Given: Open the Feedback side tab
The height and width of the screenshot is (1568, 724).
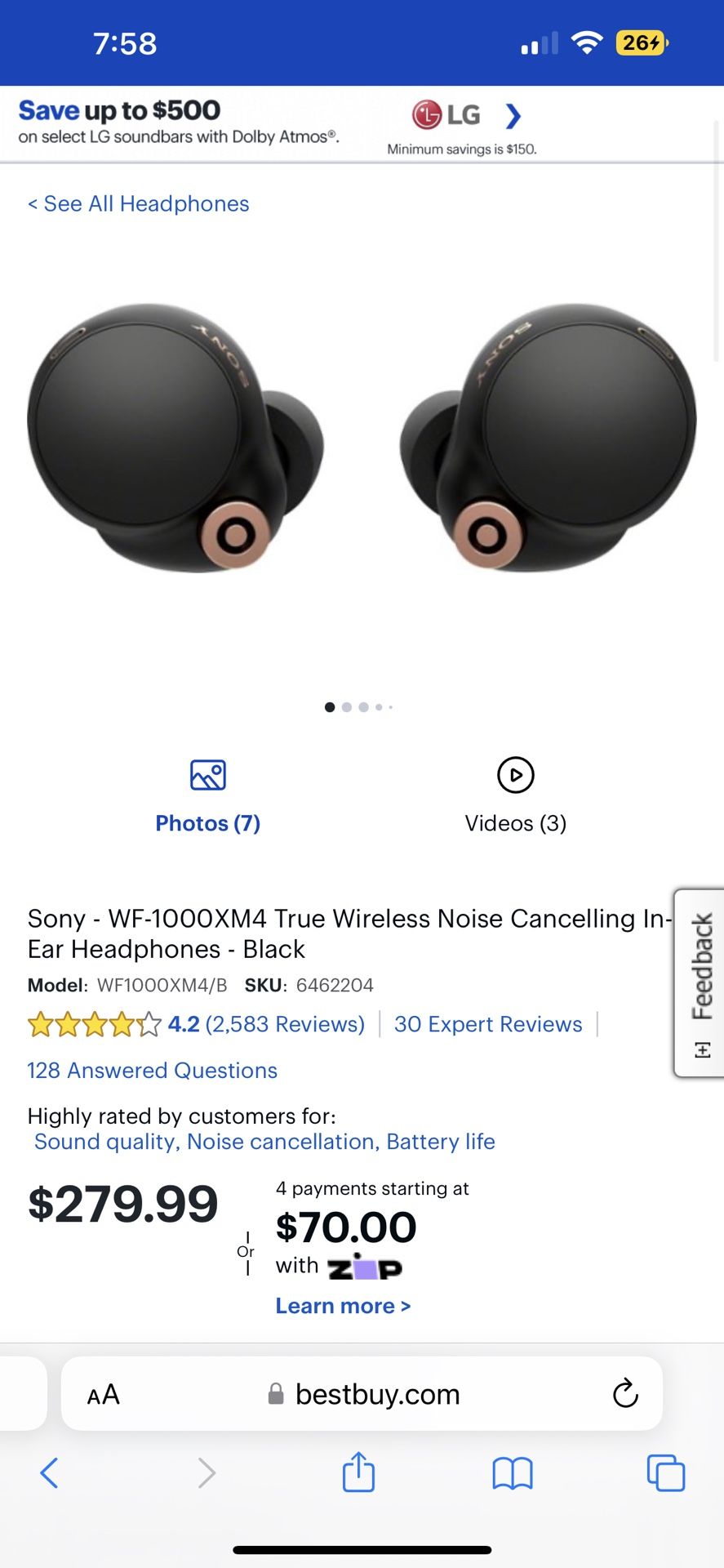Looking at the screenshot, I should click(x=701, y=982).
